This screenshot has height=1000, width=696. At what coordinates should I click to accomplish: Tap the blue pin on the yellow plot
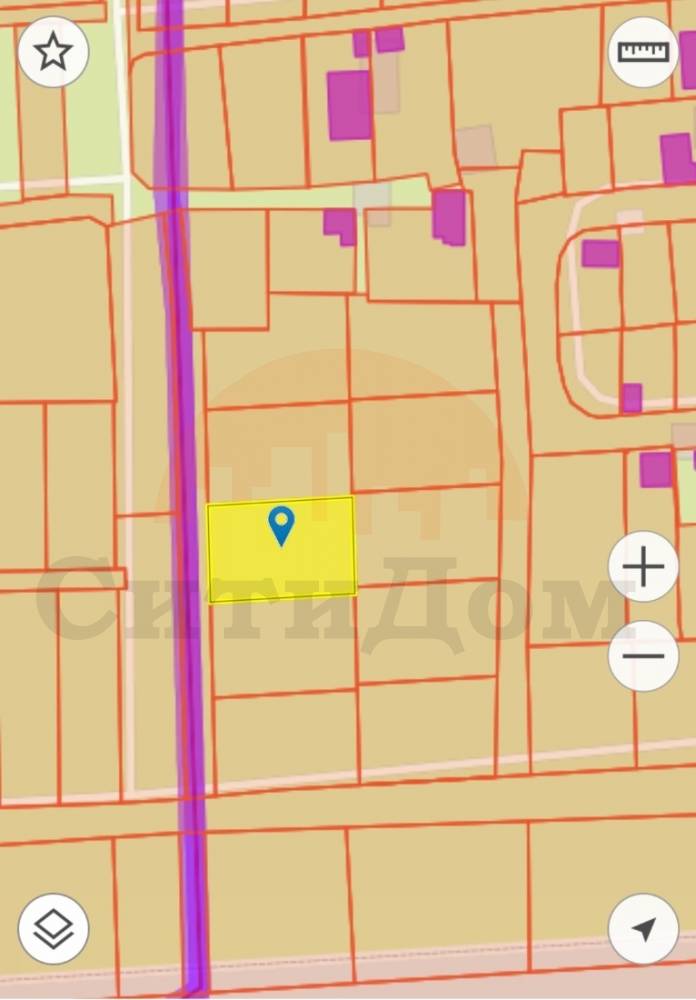click(282, 524)
